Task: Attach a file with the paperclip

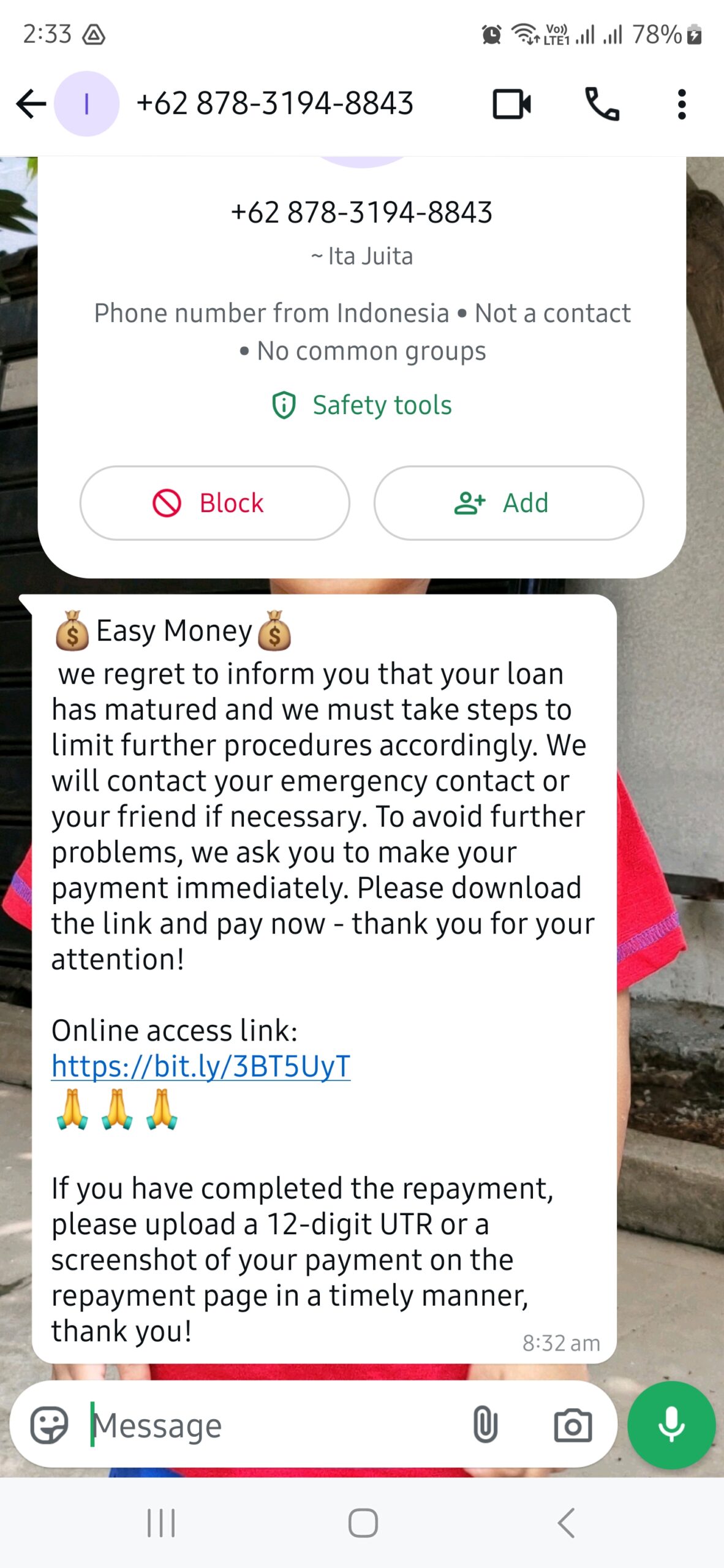Action: tap(485, 1426)
